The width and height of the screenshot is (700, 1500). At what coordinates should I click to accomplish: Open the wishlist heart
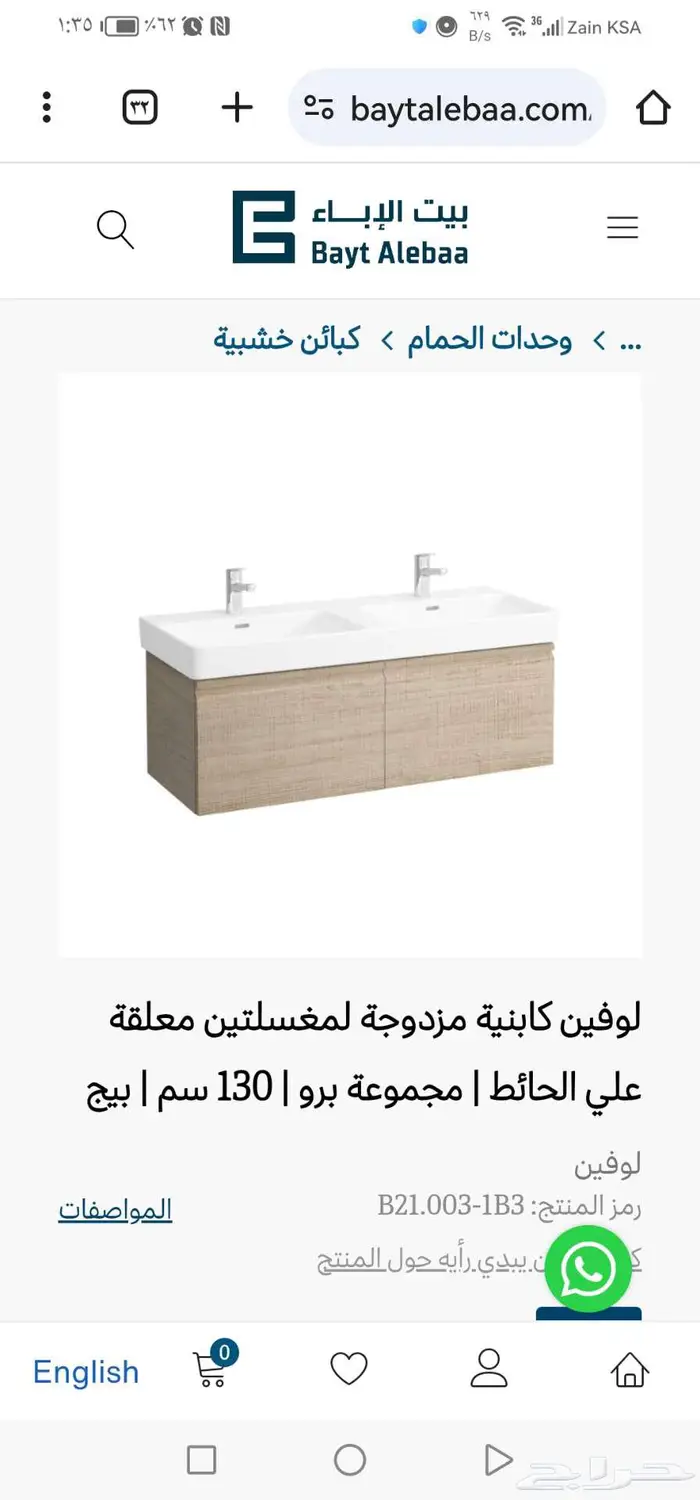click(349, 1368)
